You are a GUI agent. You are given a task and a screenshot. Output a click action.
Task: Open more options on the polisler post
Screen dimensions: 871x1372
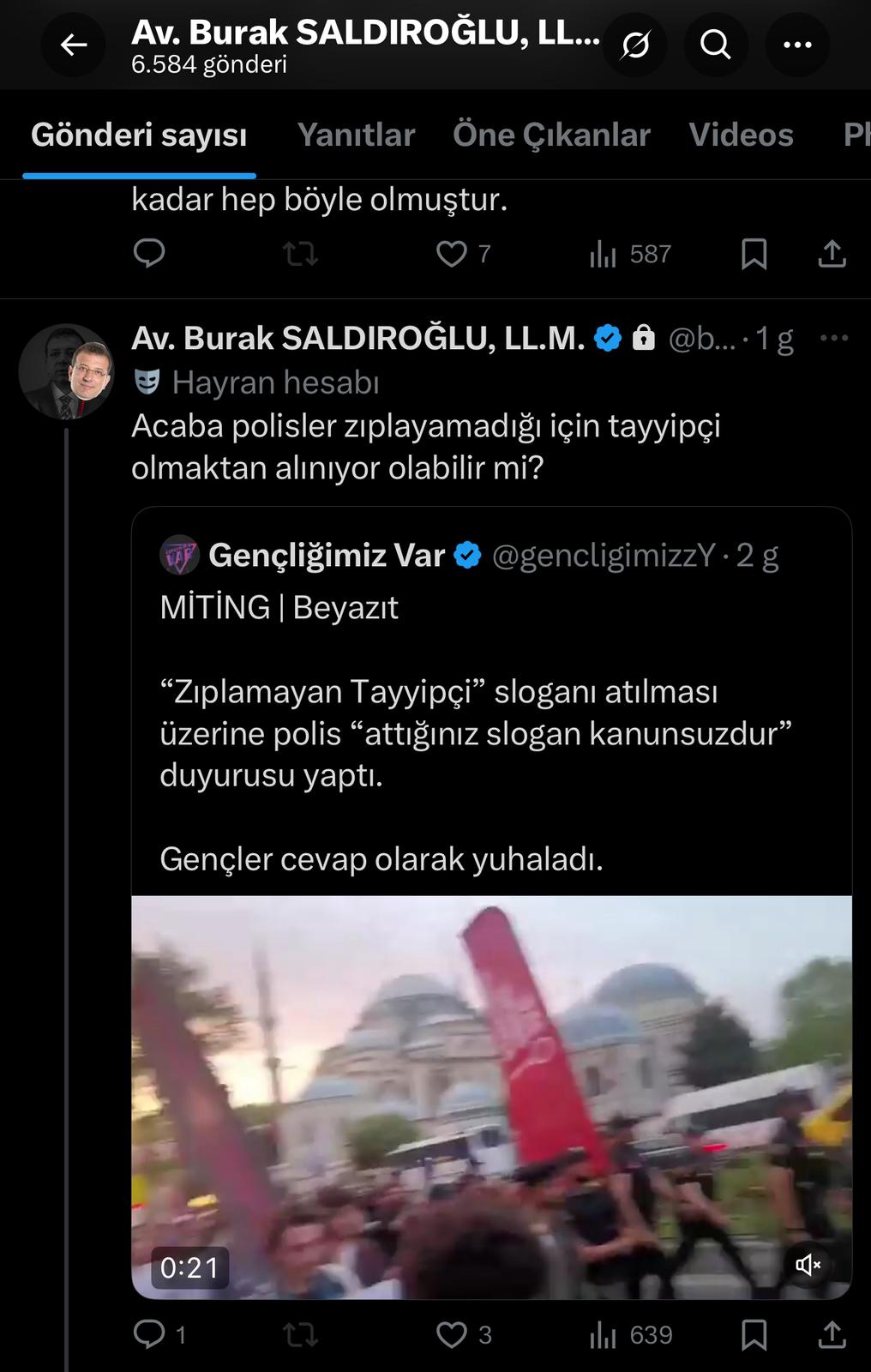click(833, 338)
